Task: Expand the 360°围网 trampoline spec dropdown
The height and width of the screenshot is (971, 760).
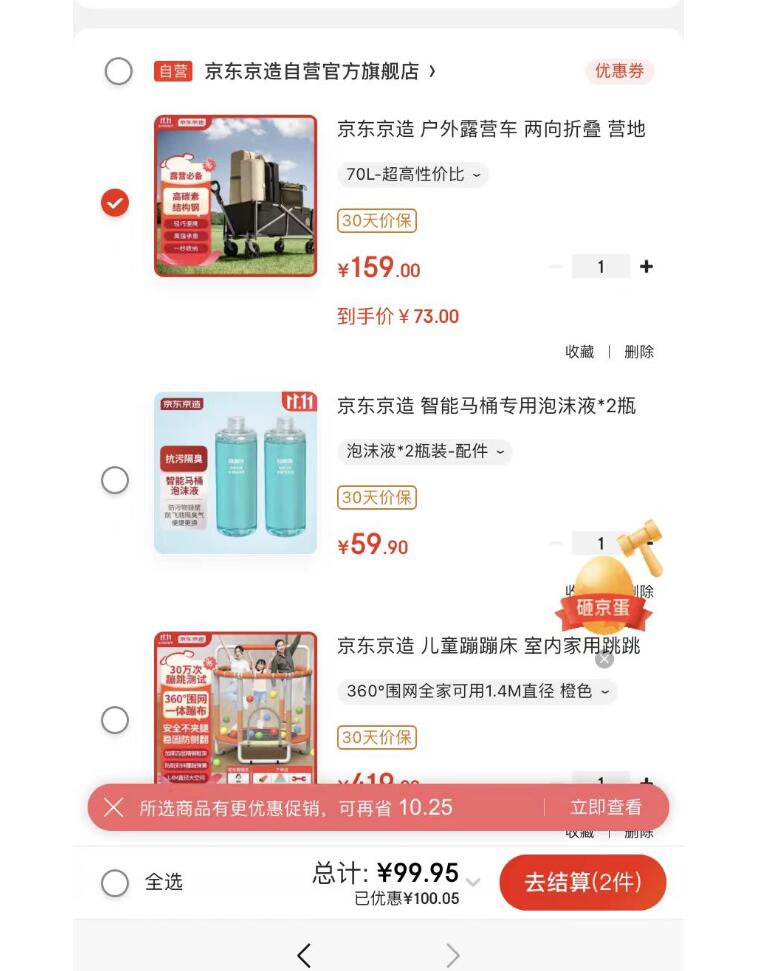Action: pos(477,691)
